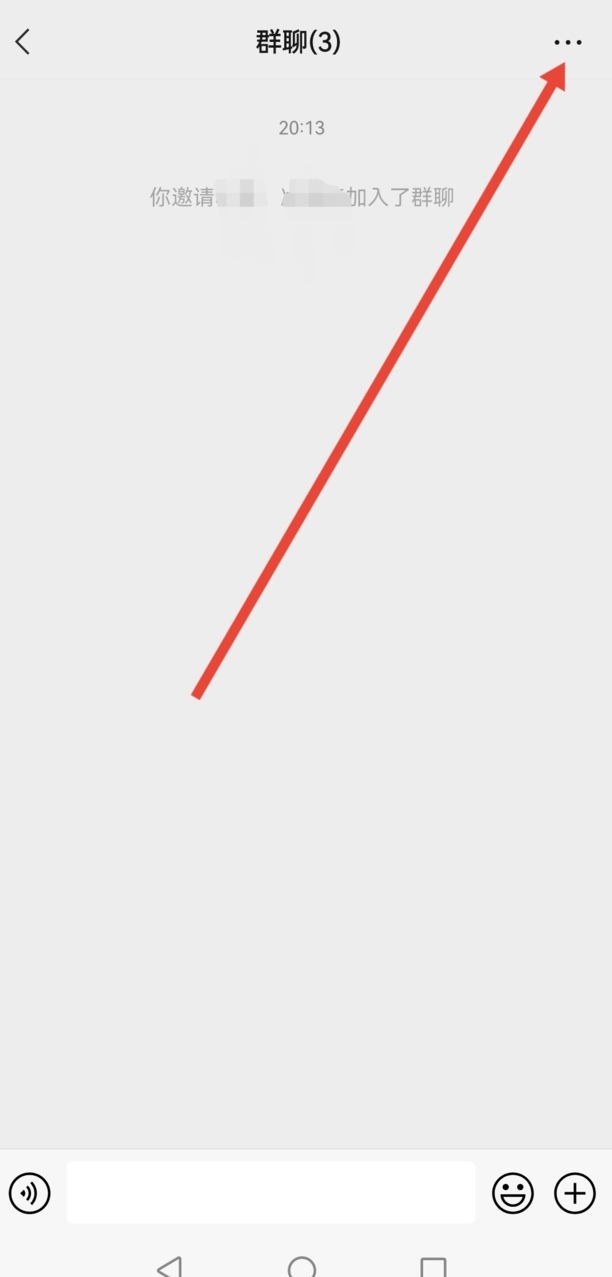Tap the message text field
Image resolution: width=612 pixels, height=1277 pixels.
tap(270, 1192)
